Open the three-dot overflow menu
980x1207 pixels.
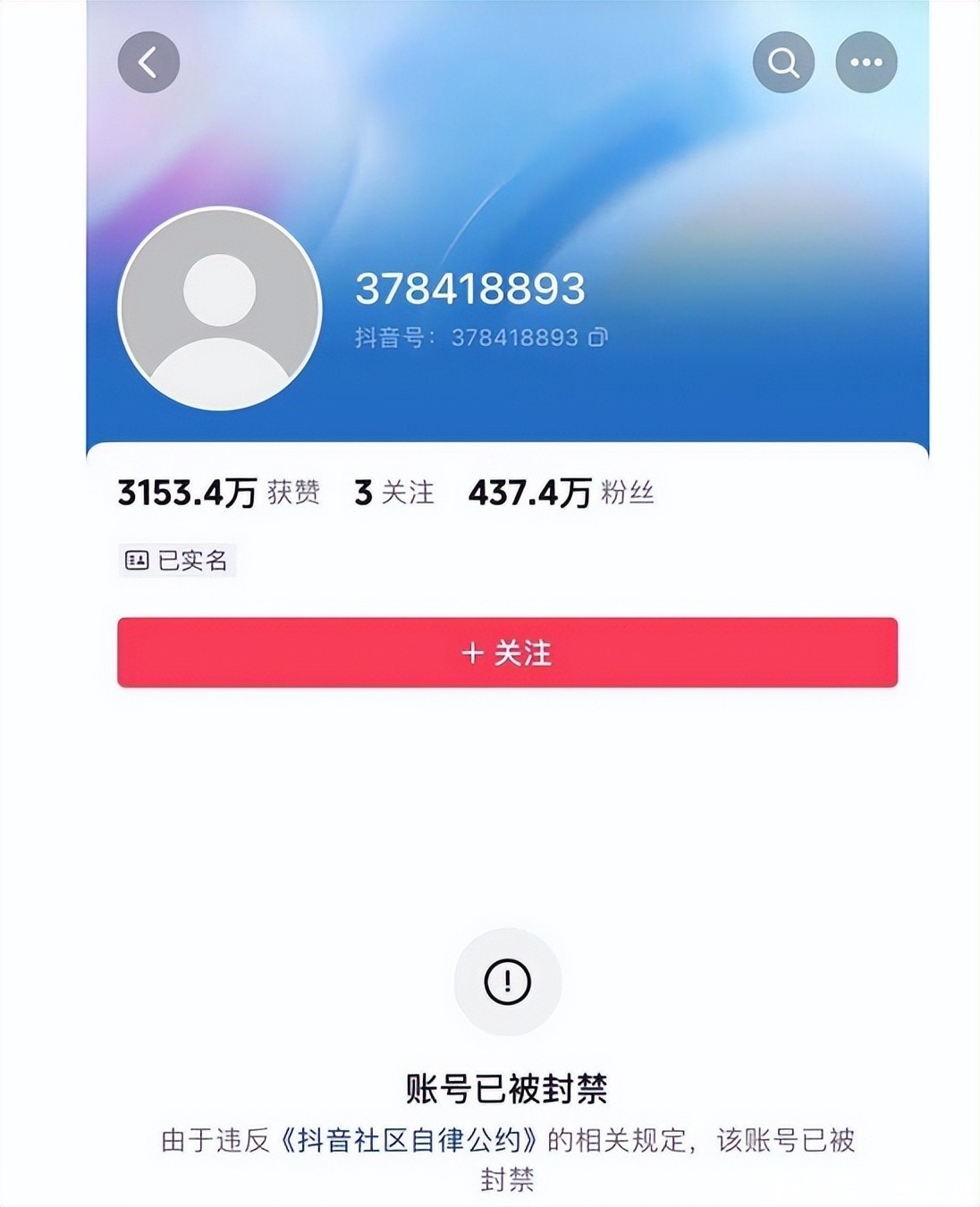[866, 63]
